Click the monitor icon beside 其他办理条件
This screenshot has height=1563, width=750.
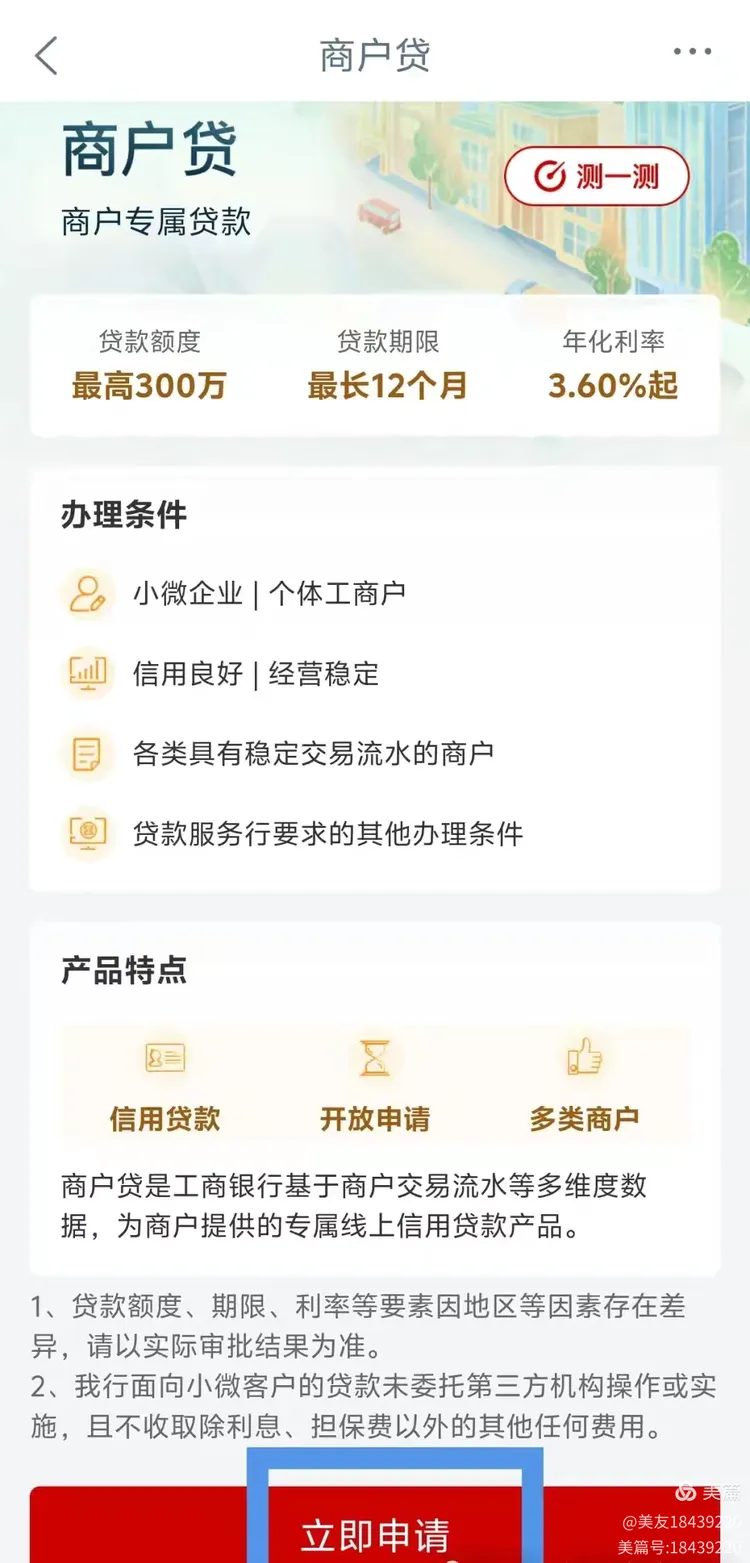pyautogui.click(x=88, y=833)
